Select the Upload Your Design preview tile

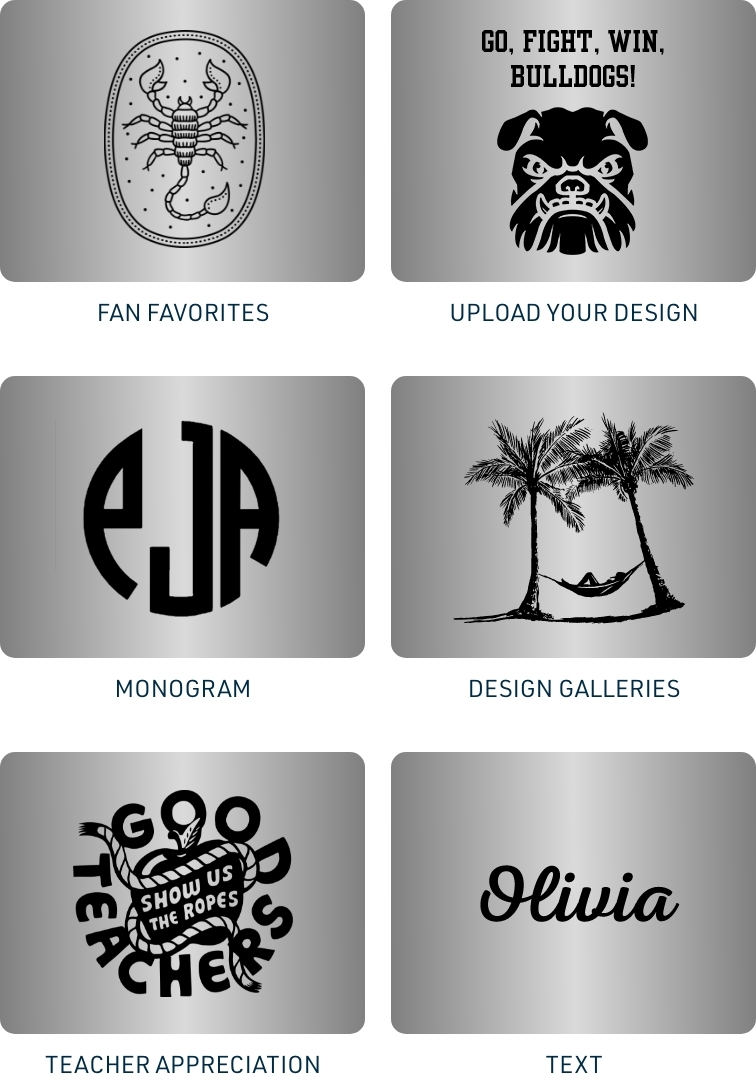click(573, 140)
